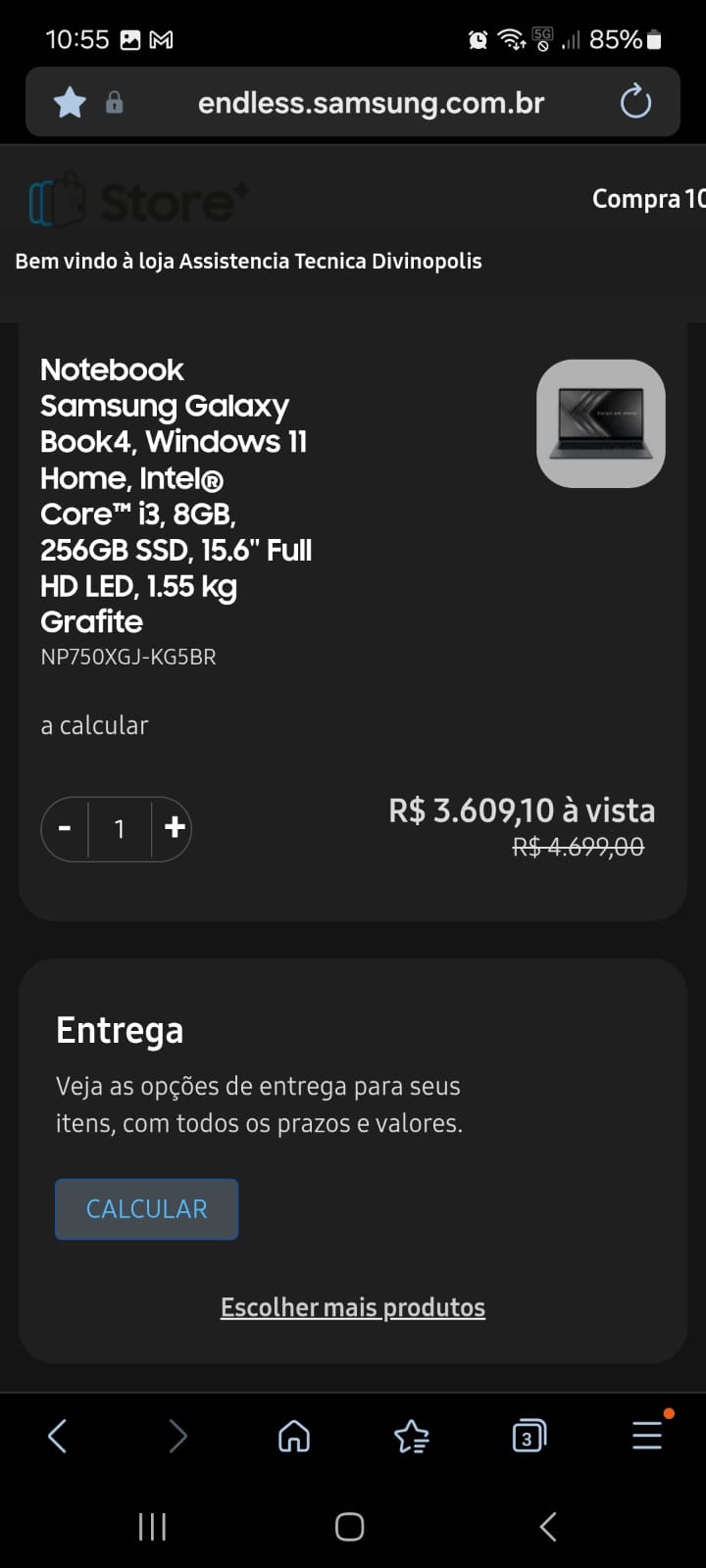Open the browser hamburger menu

click(x=647, y=1437)
